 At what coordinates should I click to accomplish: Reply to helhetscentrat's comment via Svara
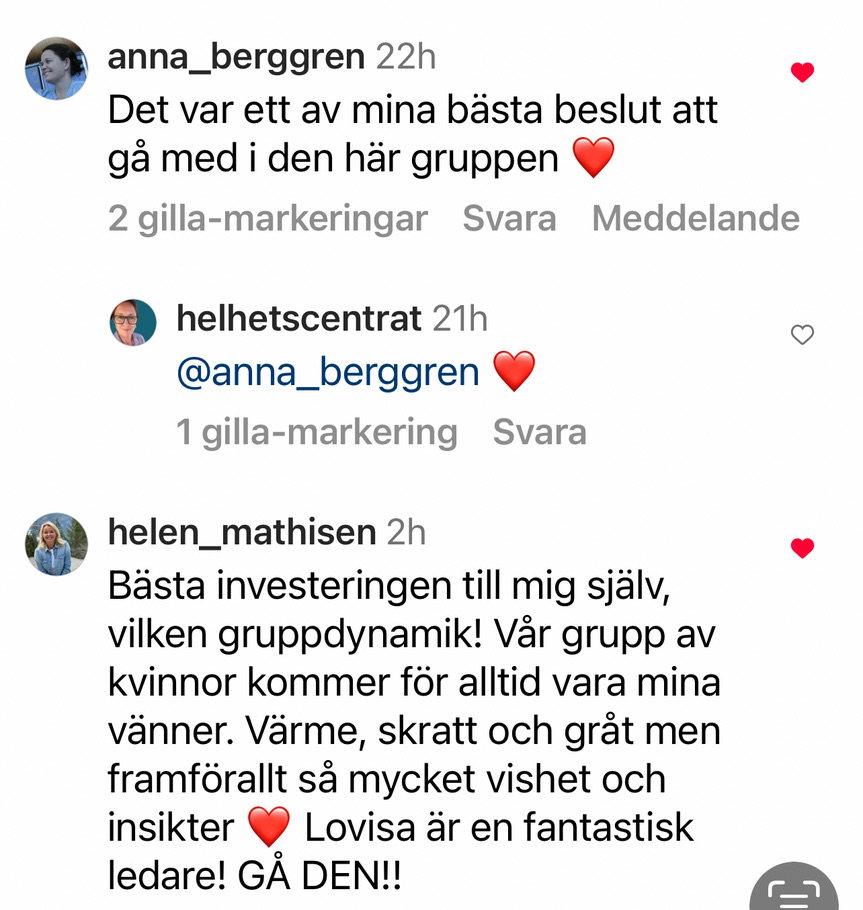[539, 432]
